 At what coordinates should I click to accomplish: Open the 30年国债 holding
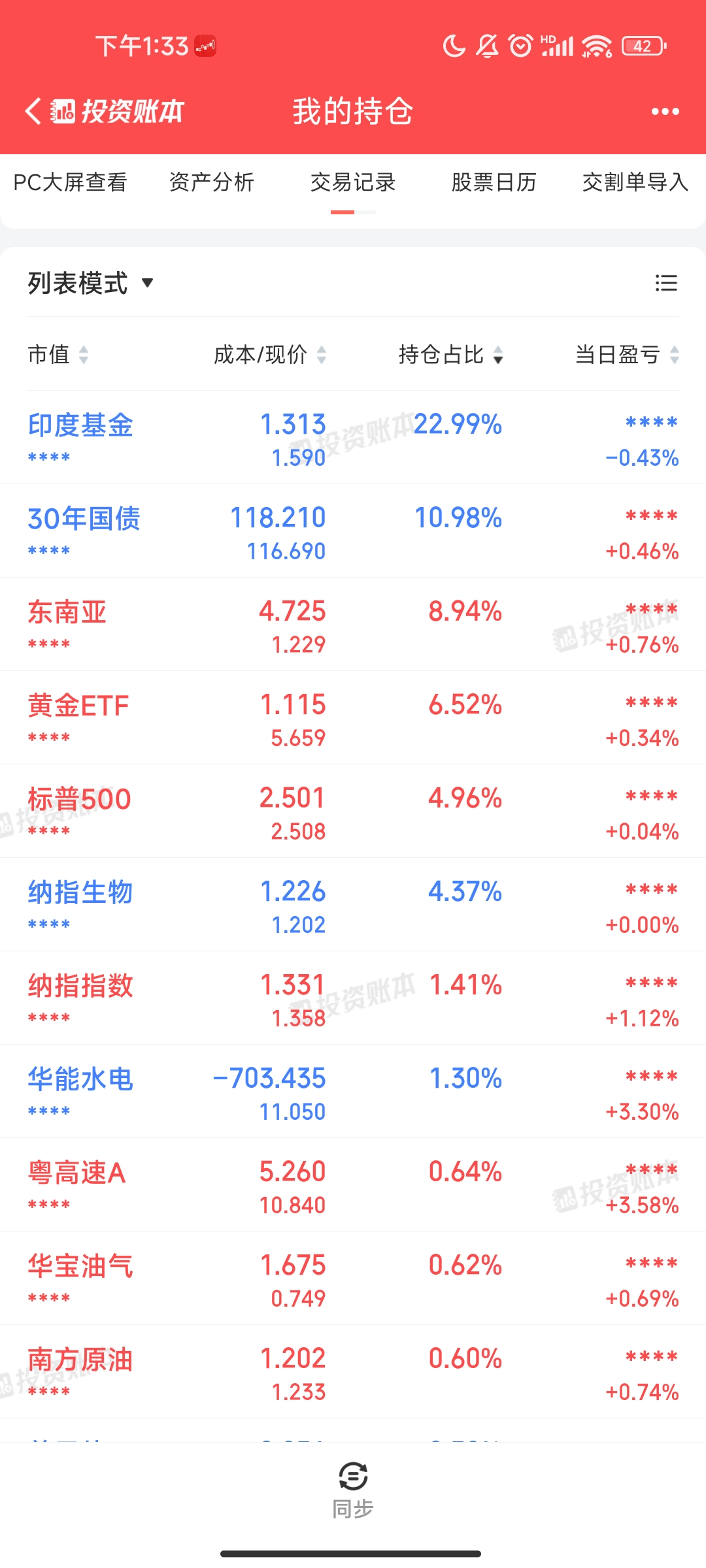click(84, 519)
